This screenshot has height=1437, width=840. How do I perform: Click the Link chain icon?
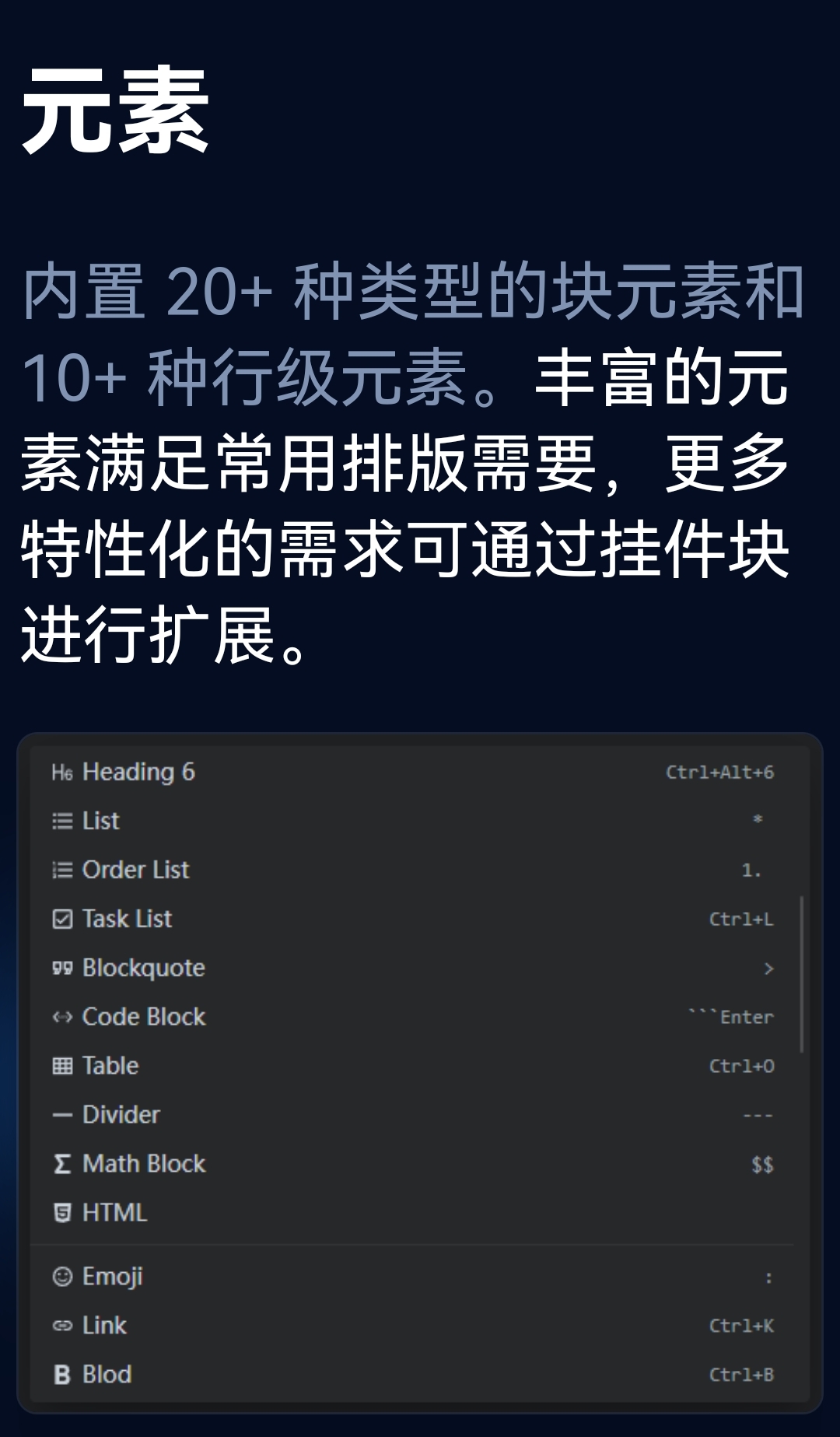click(64, 1325)
